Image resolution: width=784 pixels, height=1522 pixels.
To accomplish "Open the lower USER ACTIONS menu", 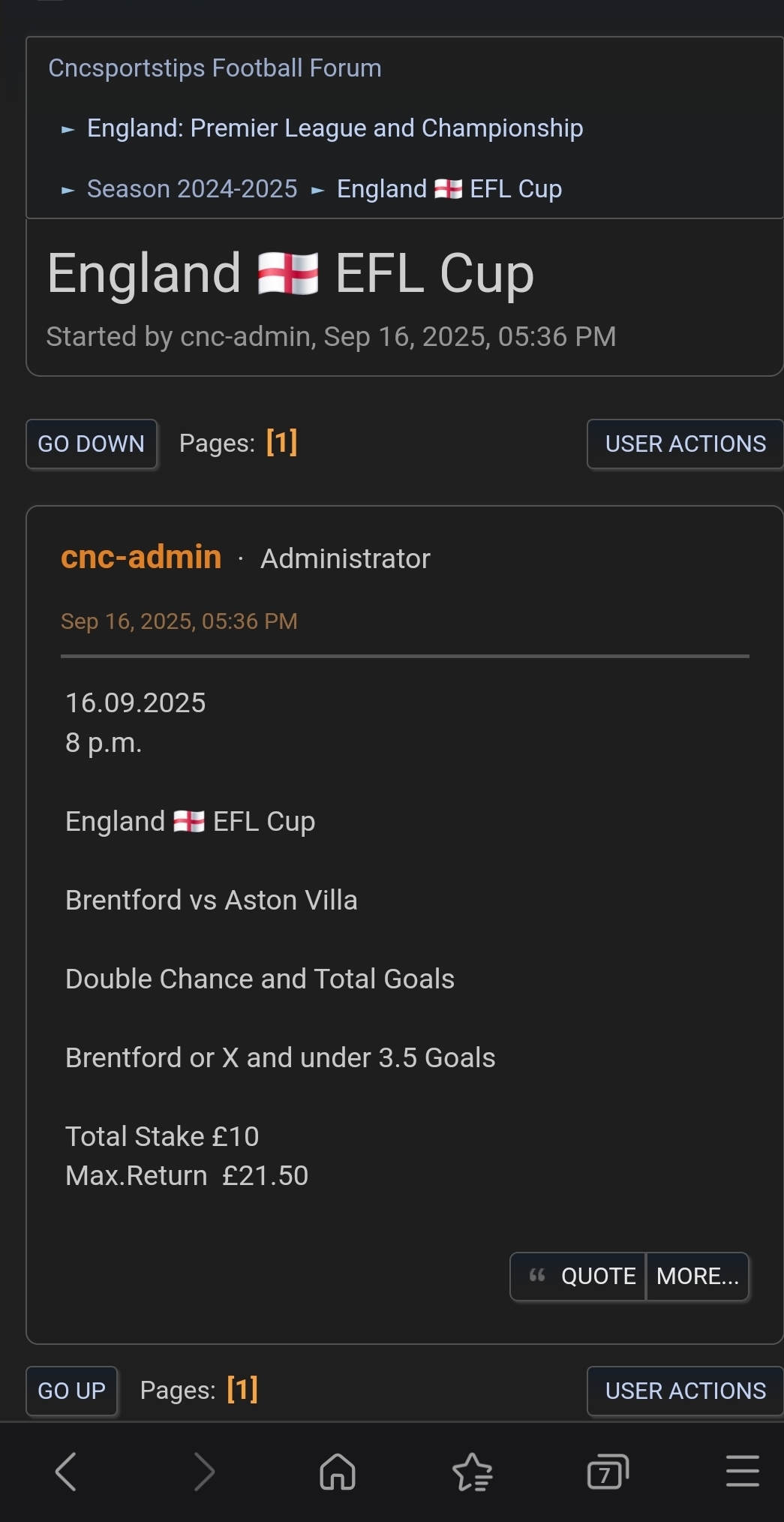I will pyautogui.click(x=685, y=1391).
